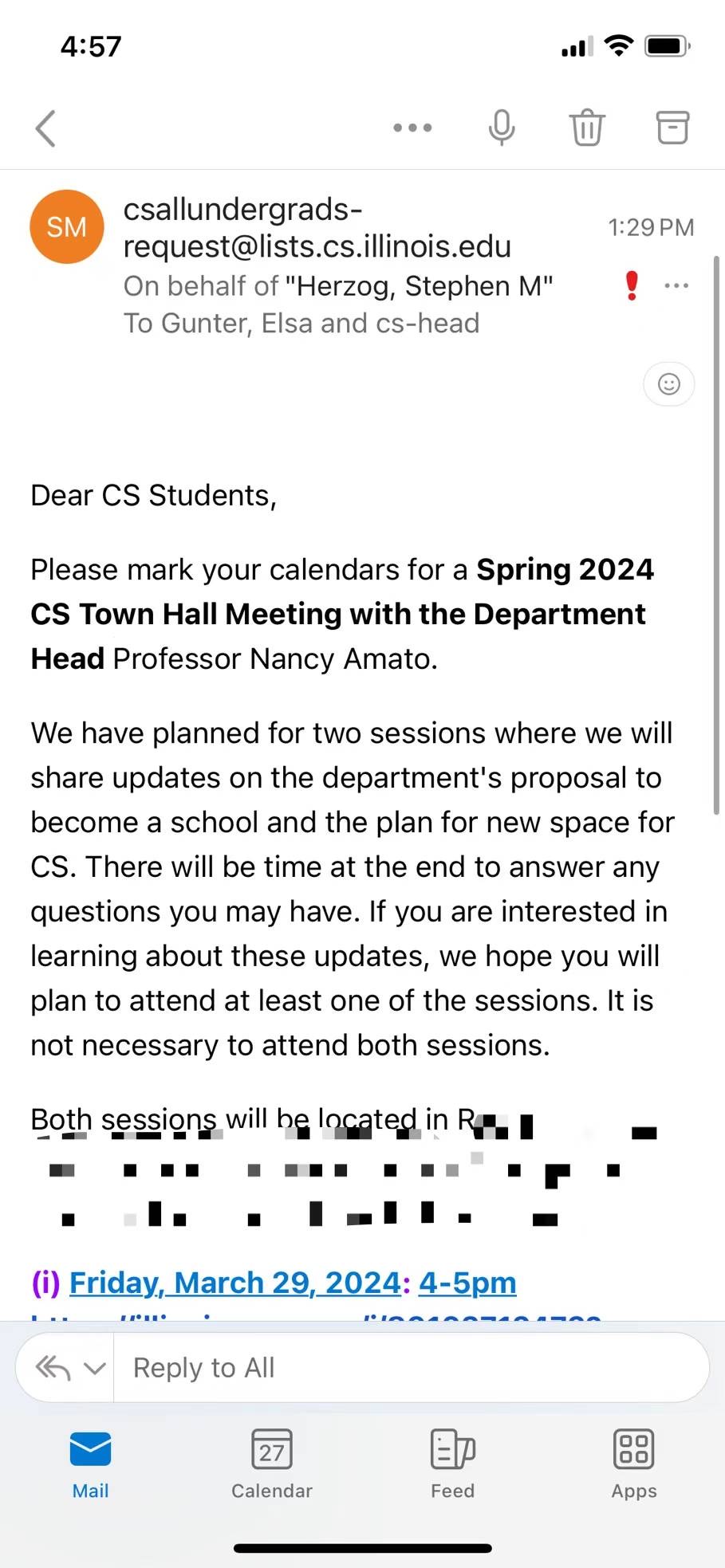Open the Friday, March 29, 2024 link
Screen dimensions: 725x1568
point(234,1283)
